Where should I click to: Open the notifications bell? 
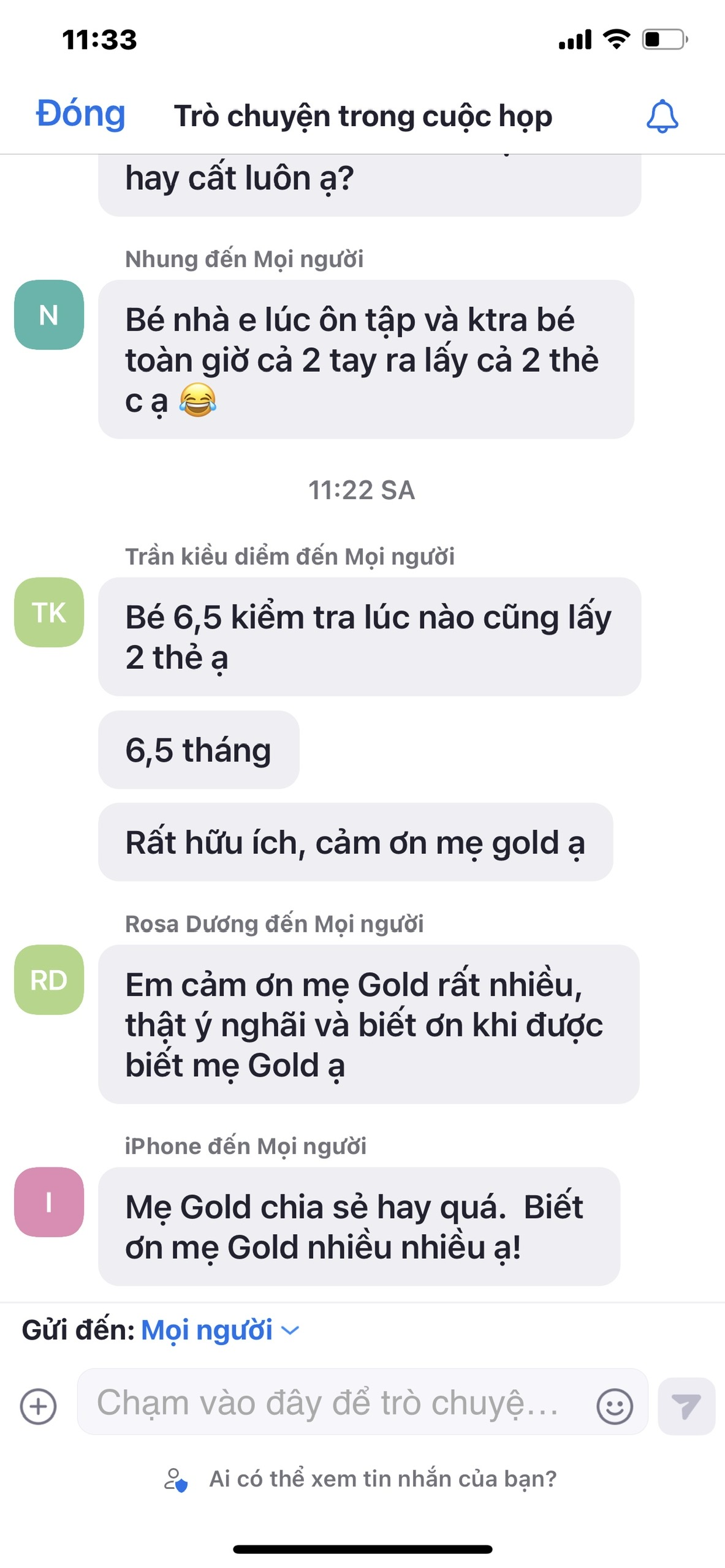[x=662, y=116]
